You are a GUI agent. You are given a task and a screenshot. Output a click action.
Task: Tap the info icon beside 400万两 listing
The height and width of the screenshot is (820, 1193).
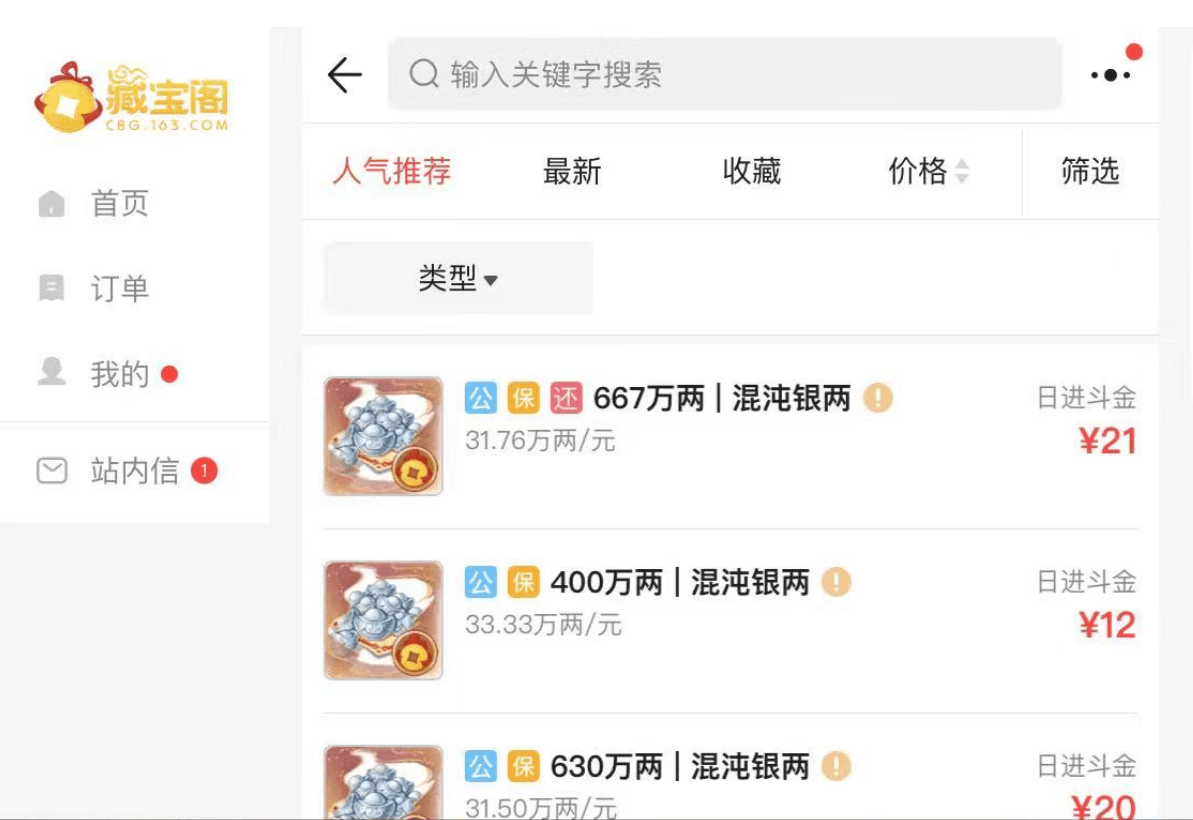coord(836,582)
